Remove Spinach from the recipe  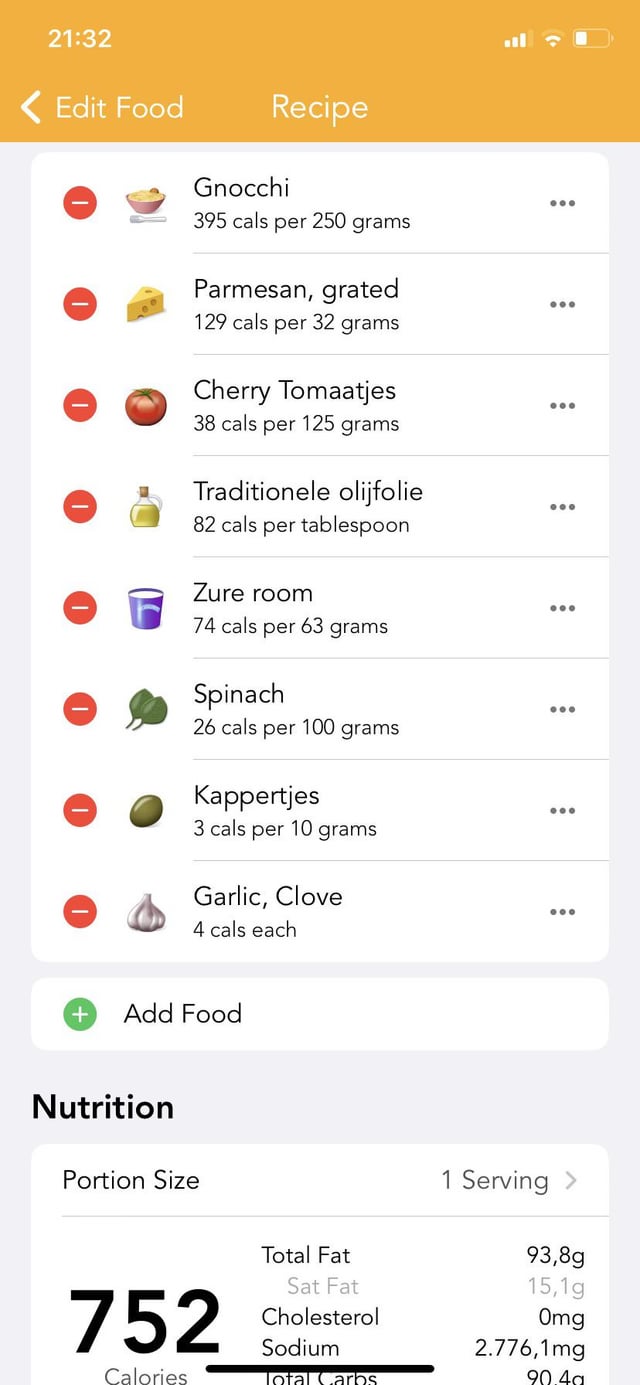(80, 709)
